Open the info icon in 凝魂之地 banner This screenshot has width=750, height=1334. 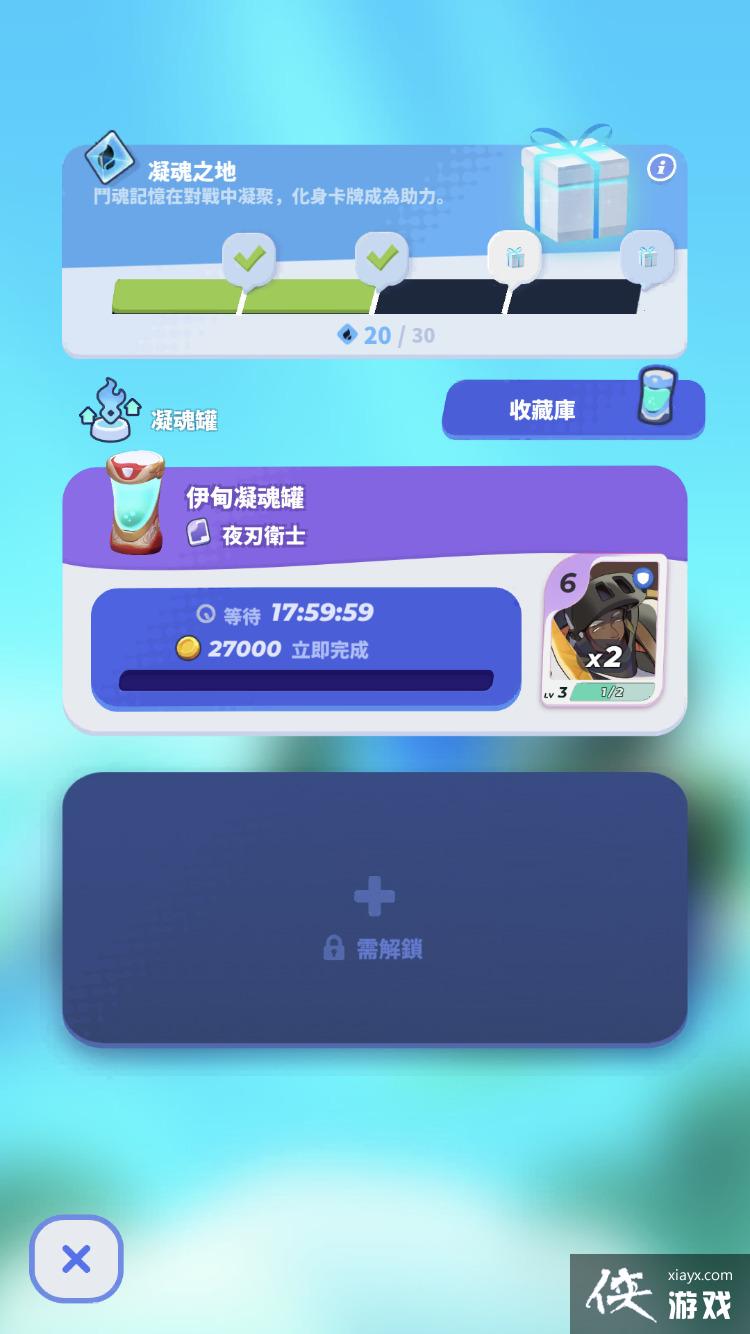[x=661, y=169]
